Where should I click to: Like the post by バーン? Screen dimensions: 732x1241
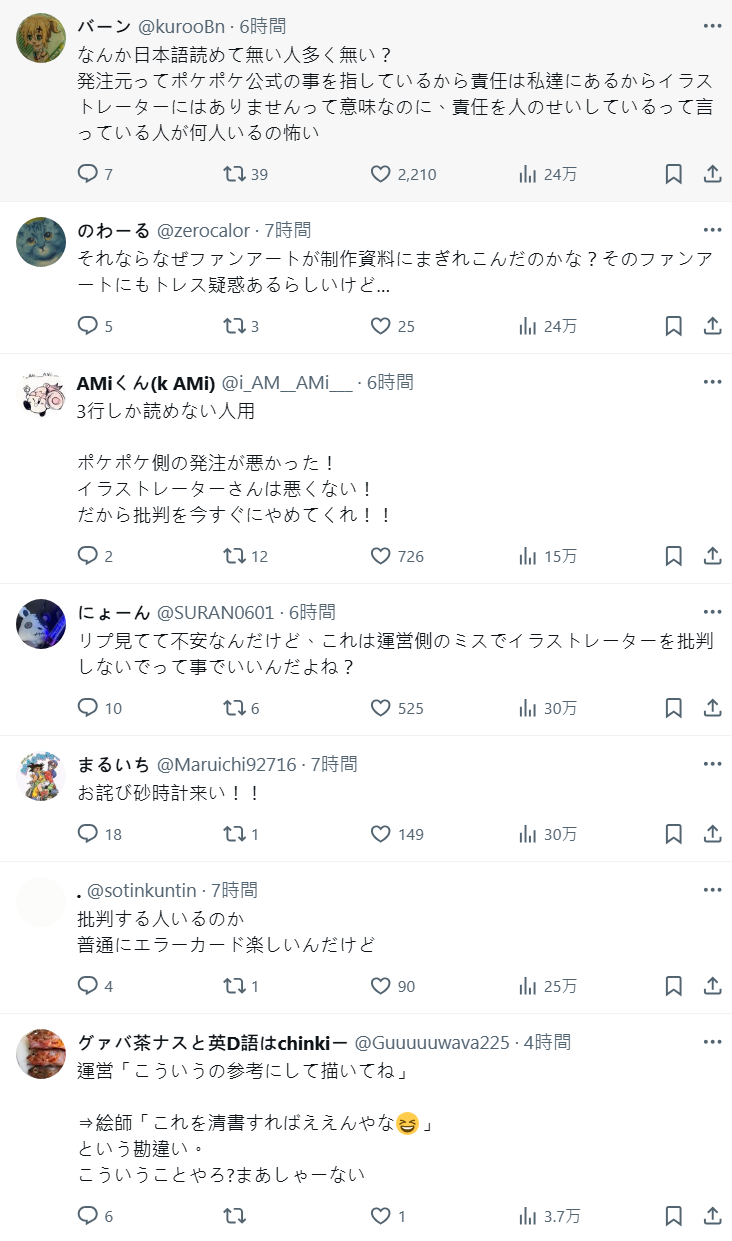[380, 174]
